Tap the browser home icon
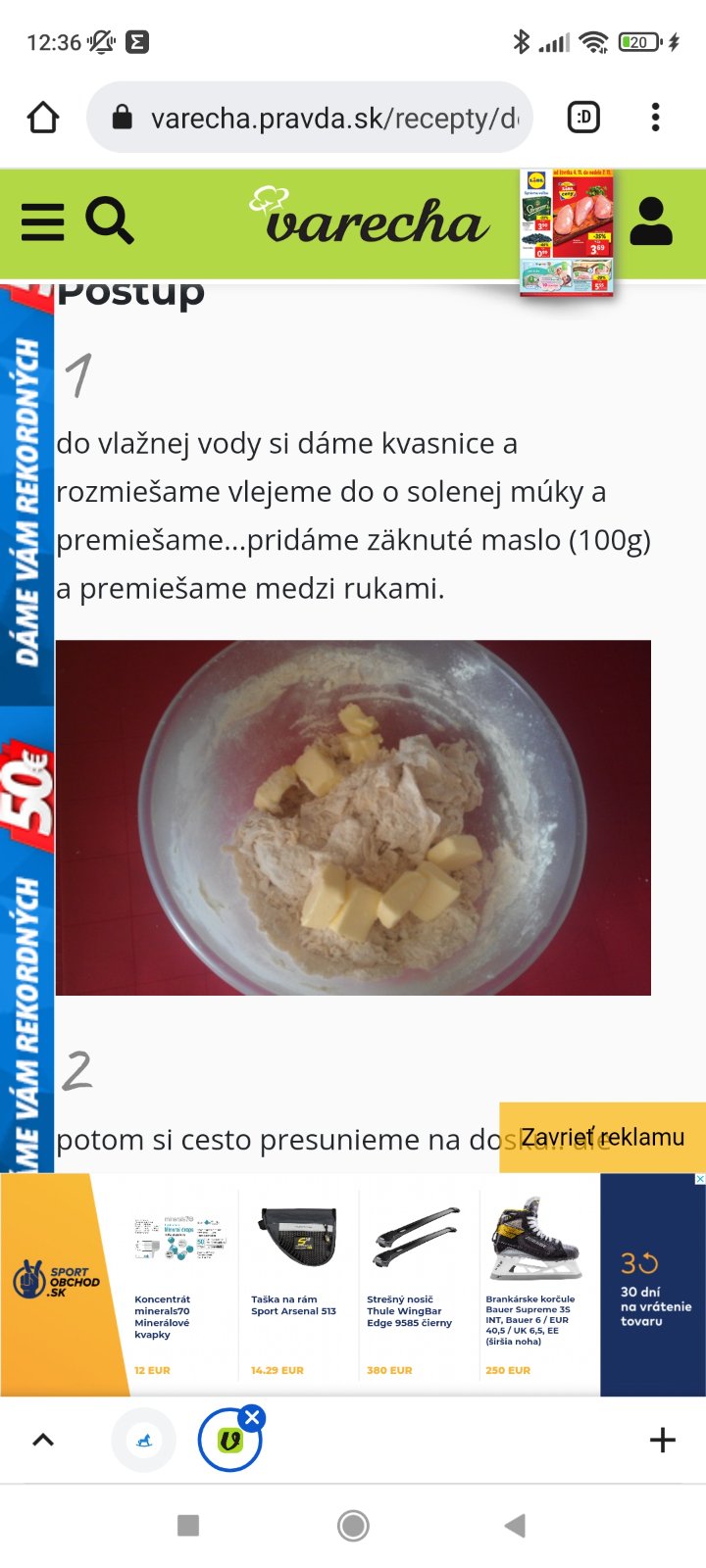The width and height of the screenshot is (706, 1568). 43,118
